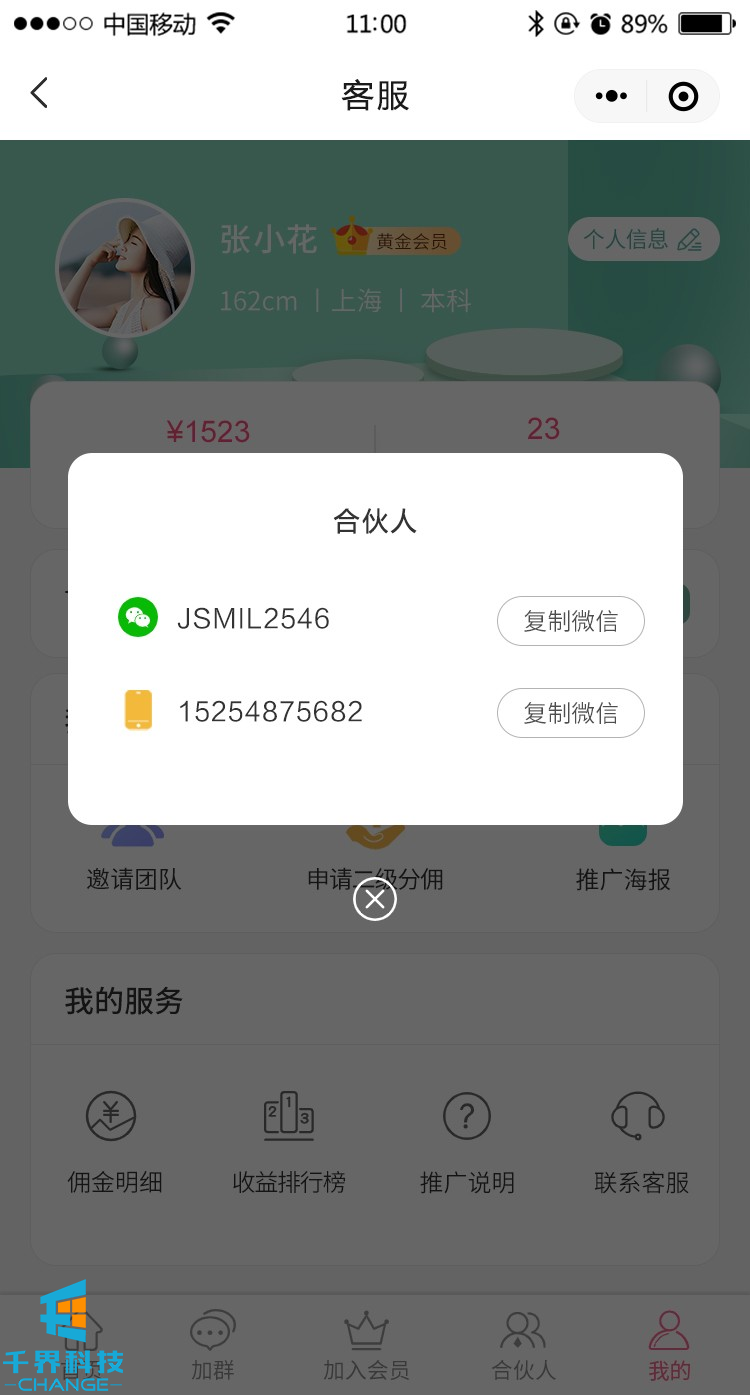Dismiss the 合伙人 contact dialog
This screenshot has width=750, height=1395.
(375, 900)
